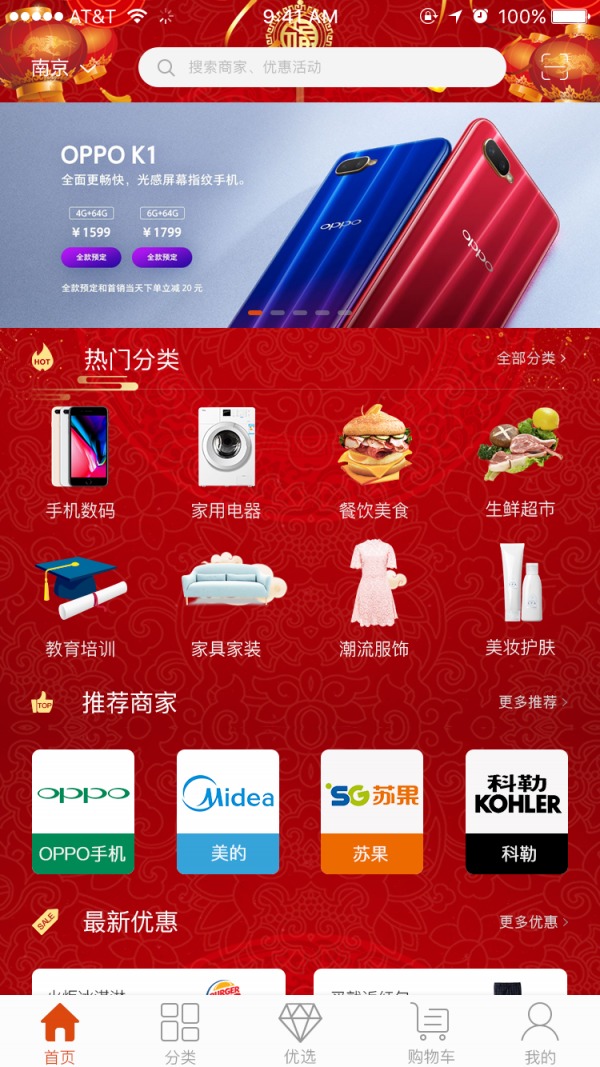Open the 科勒 KOHLER merchant card
Viewport: 600px width, 1067px height.
(x=517, y=811)
